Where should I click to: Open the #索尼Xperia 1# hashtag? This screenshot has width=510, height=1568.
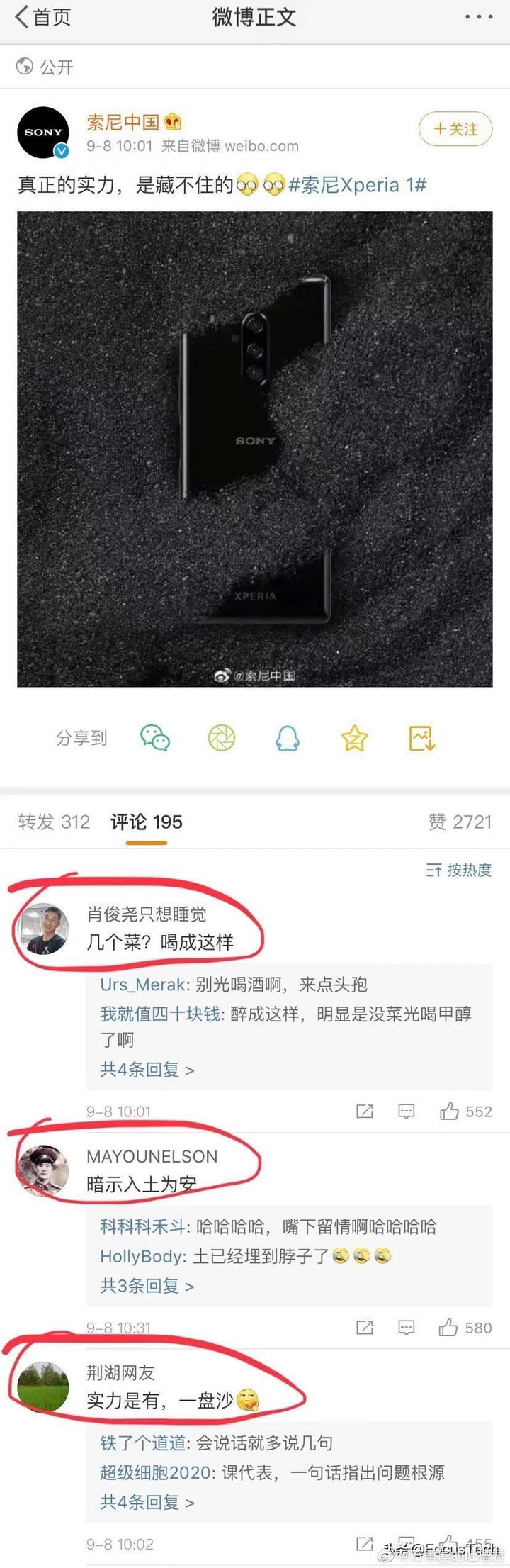(x=358, y=185)
